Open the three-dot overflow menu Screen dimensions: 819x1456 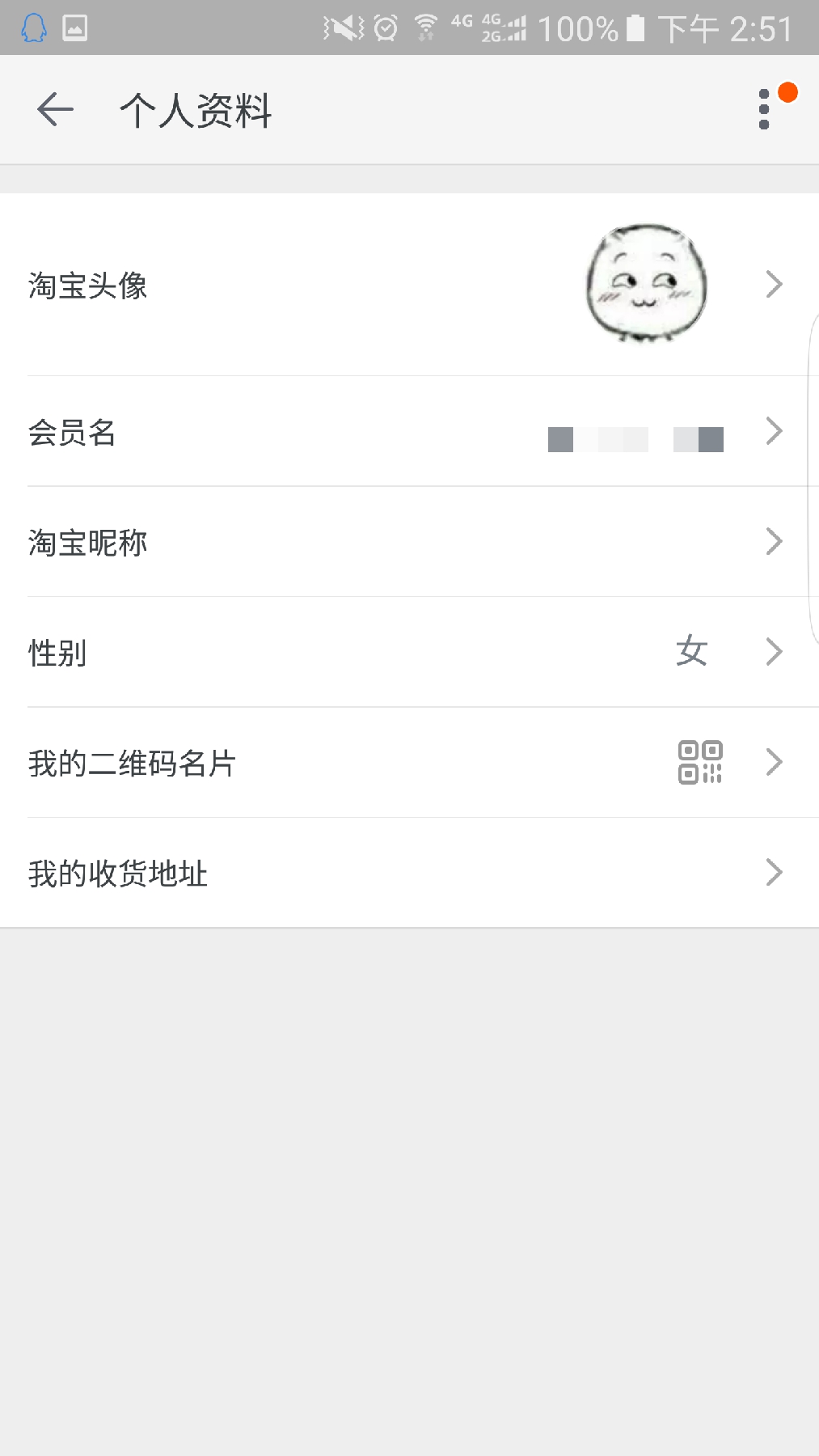764,109
